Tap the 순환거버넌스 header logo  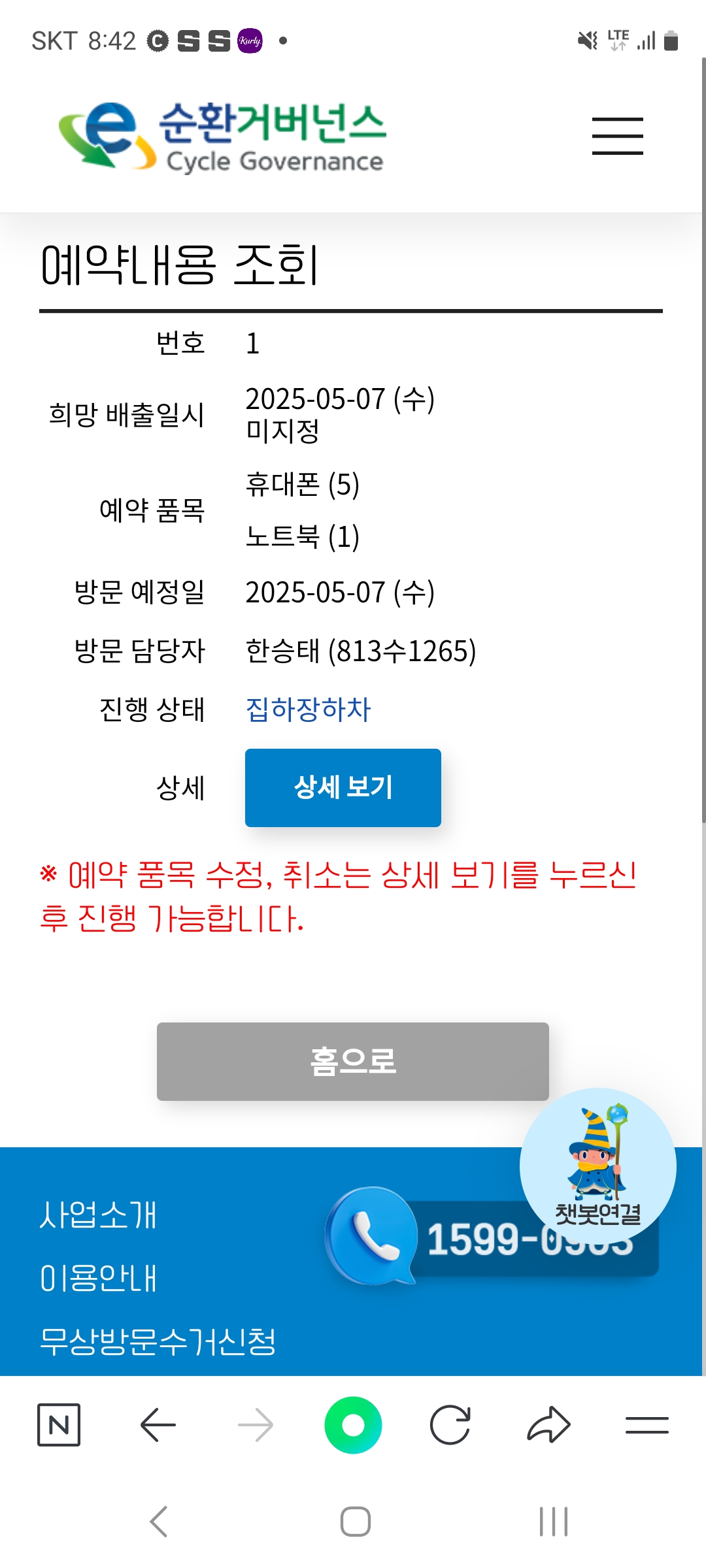[x=222, y=136]
